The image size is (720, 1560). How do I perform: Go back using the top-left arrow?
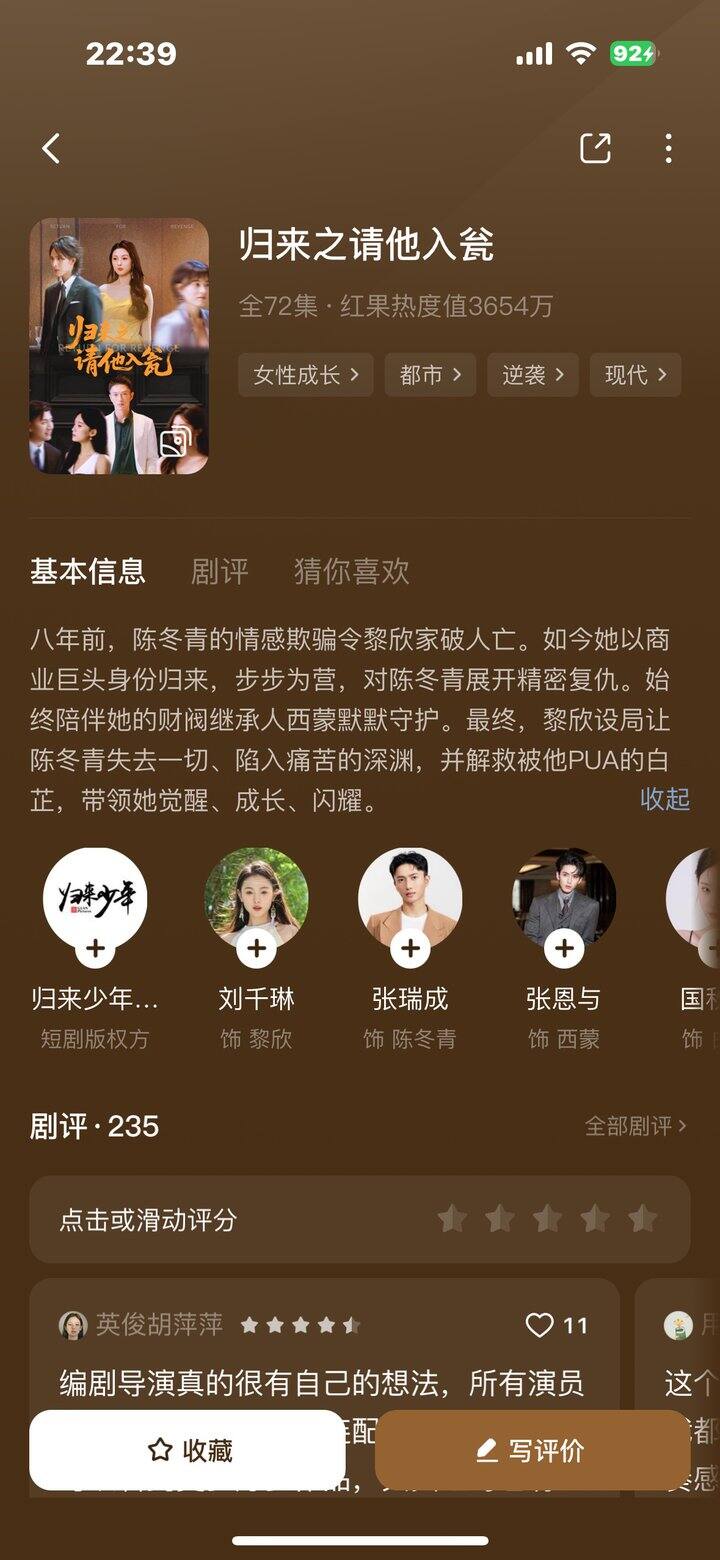52,149
